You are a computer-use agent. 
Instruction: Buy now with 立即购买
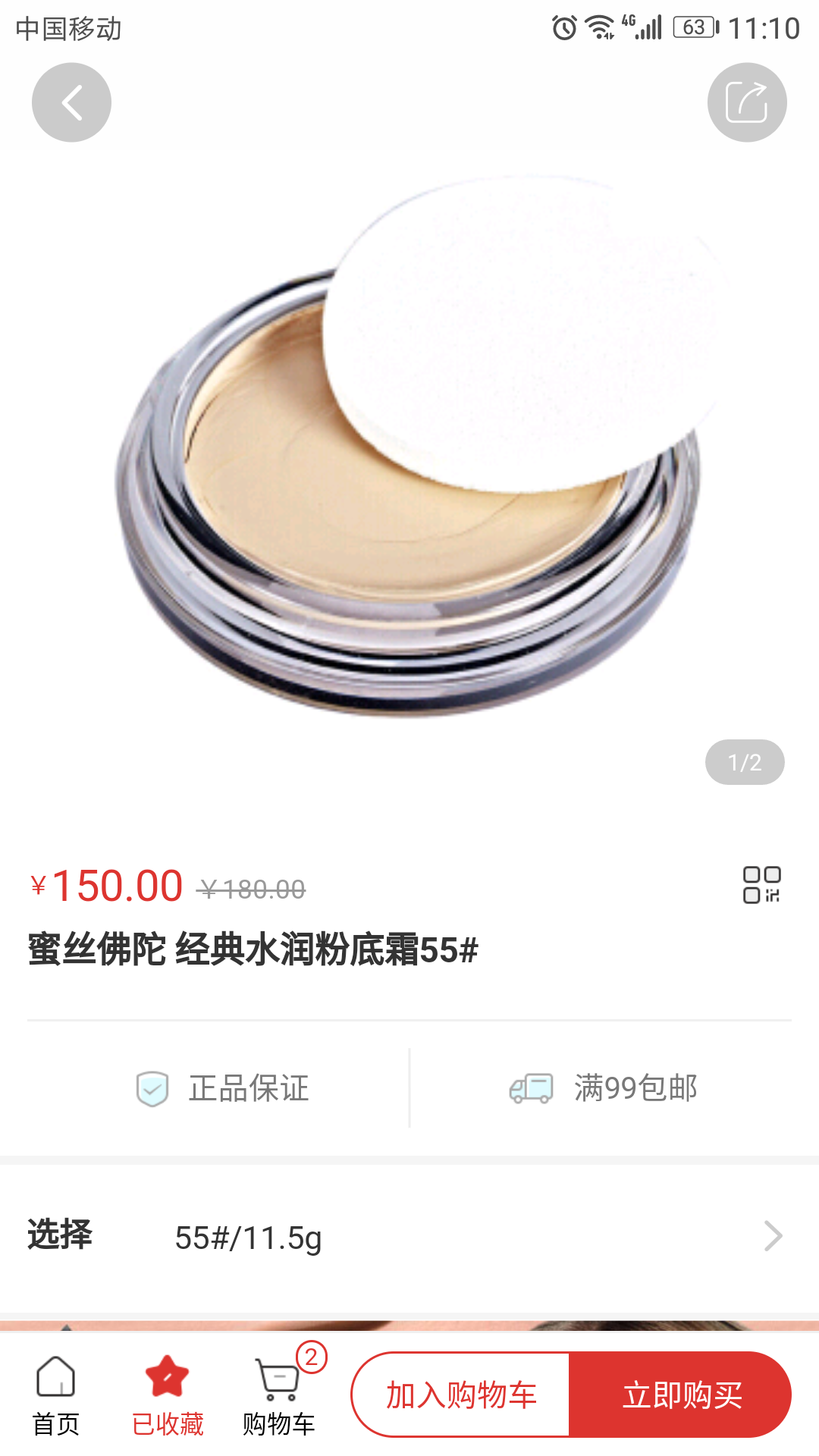(680, 1395)
